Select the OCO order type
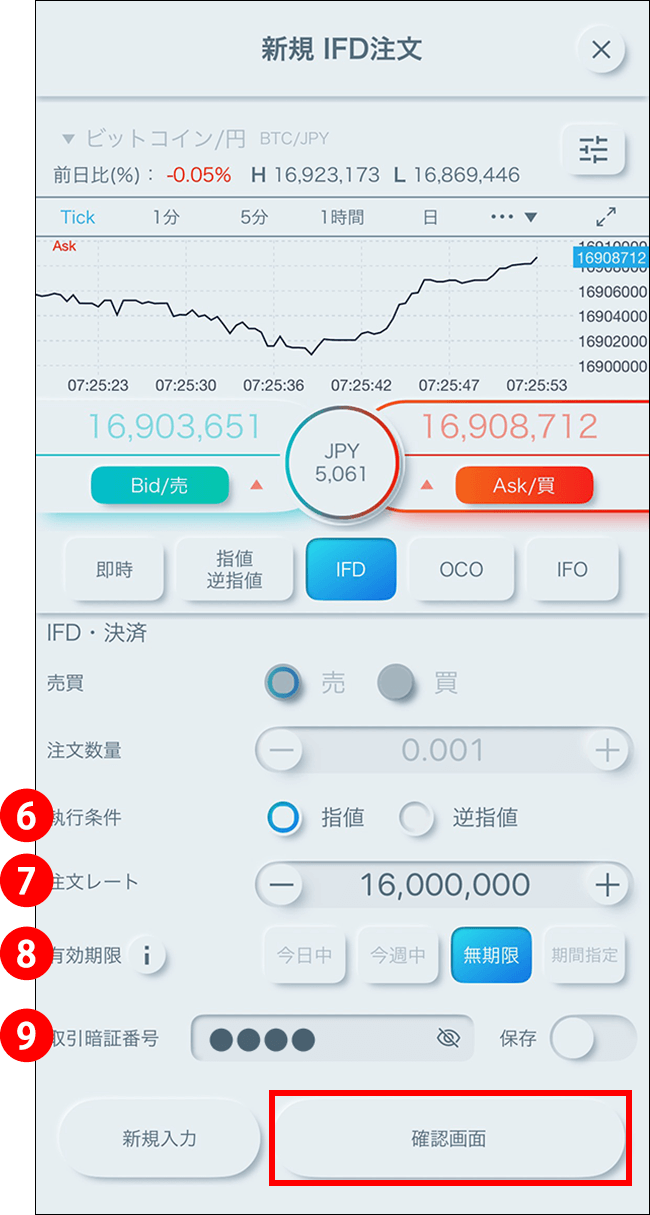Screen dimensions: 650x1215 461,569
